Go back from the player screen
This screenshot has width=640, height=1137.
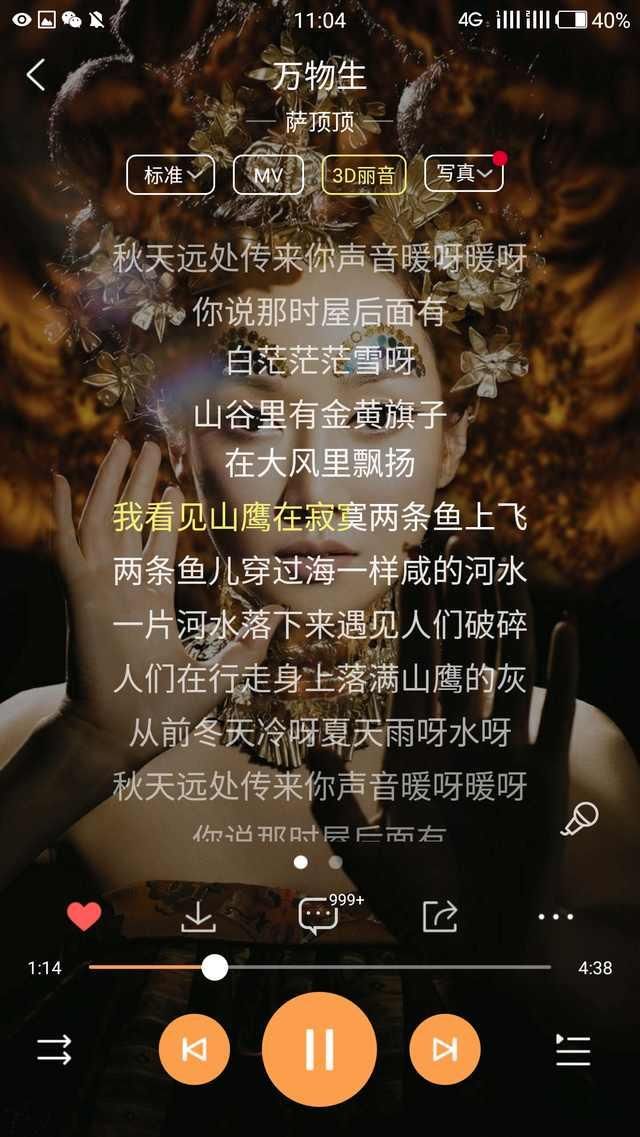point(36,75)
